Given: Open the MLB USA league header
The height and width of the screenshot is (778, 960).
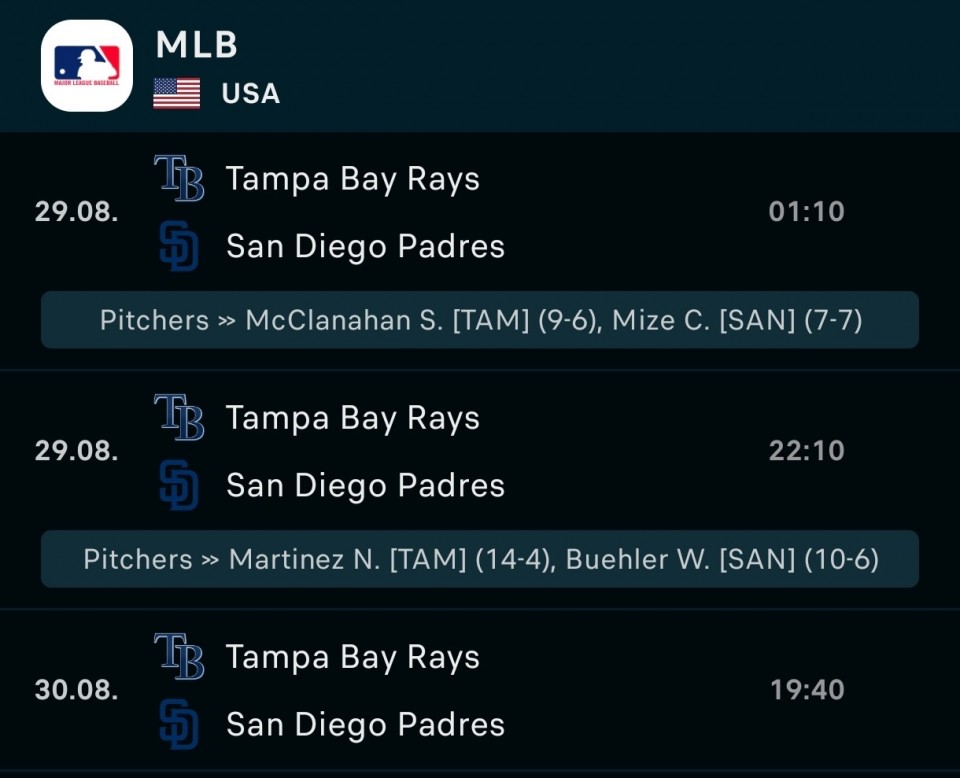Looking at the screenshot, I should (x=480, y=65).
